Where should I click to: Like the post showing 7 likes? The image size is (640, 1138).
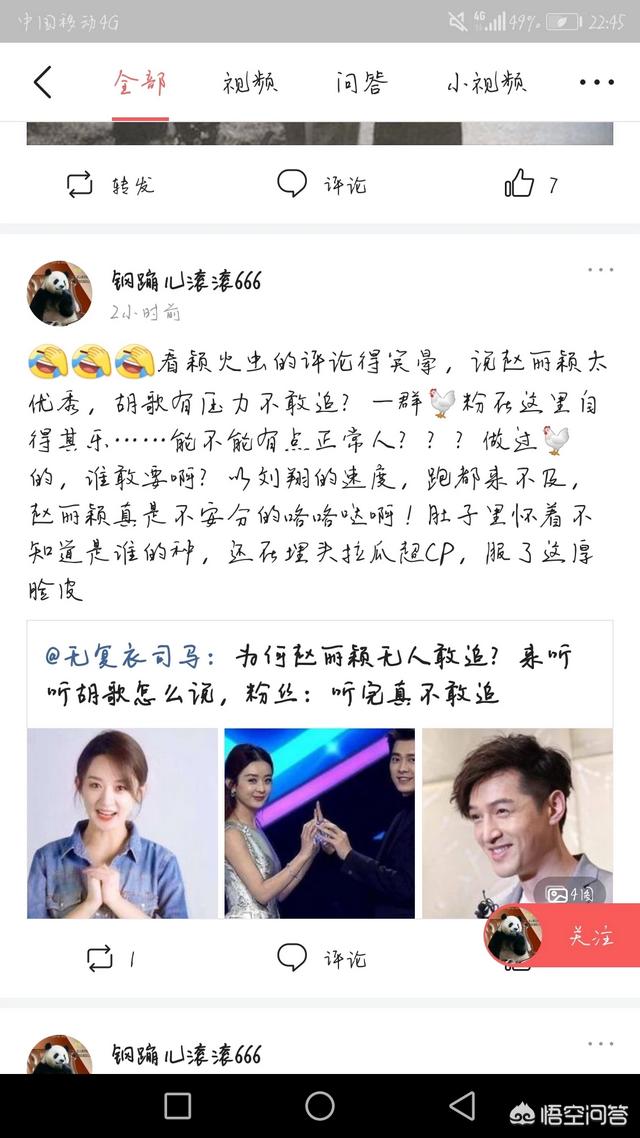pos(530,184)
